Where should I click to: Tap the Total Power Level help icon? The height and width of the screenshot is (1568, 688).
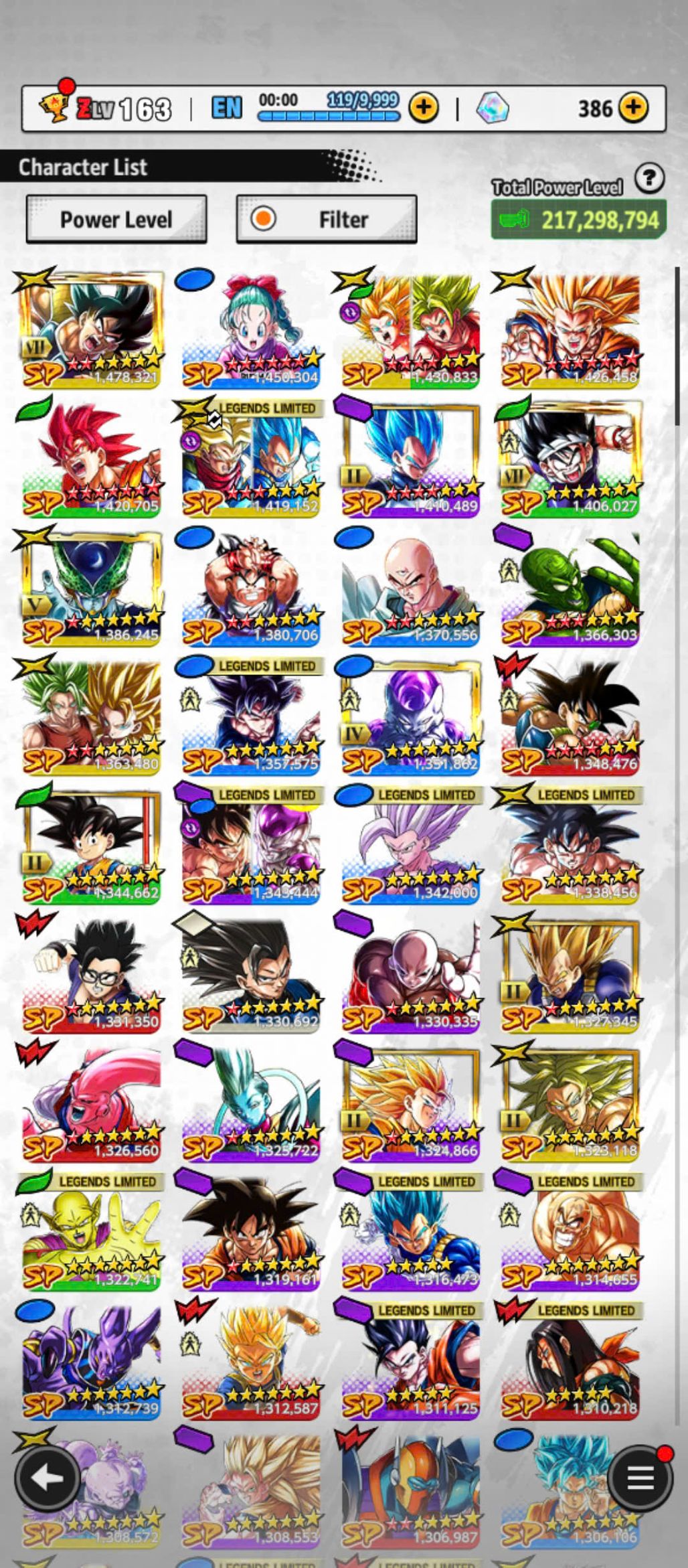coord(649,179)
